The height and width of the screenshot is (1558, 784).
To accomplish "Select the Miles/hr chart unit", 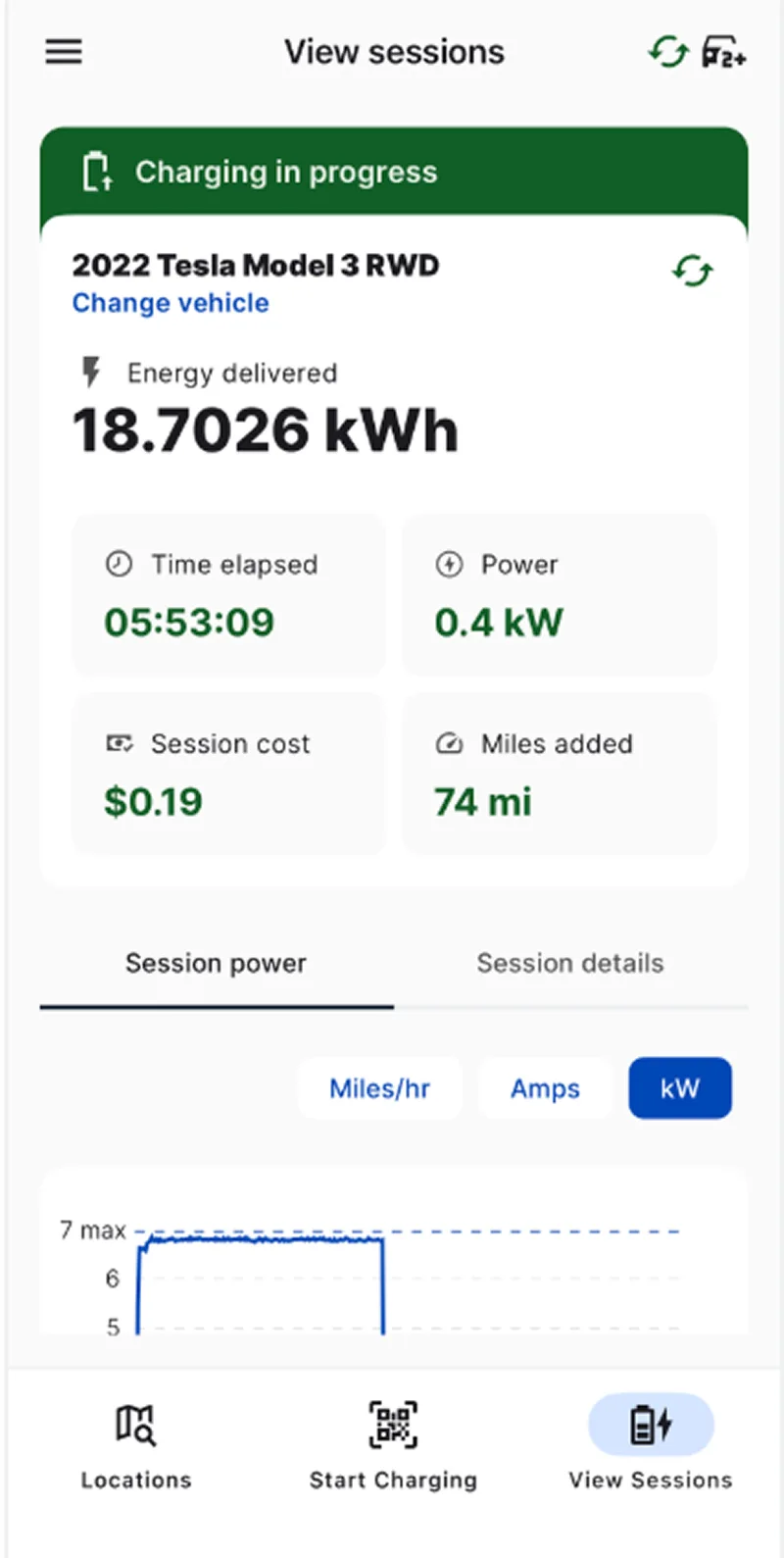I will click(379, 1088).
